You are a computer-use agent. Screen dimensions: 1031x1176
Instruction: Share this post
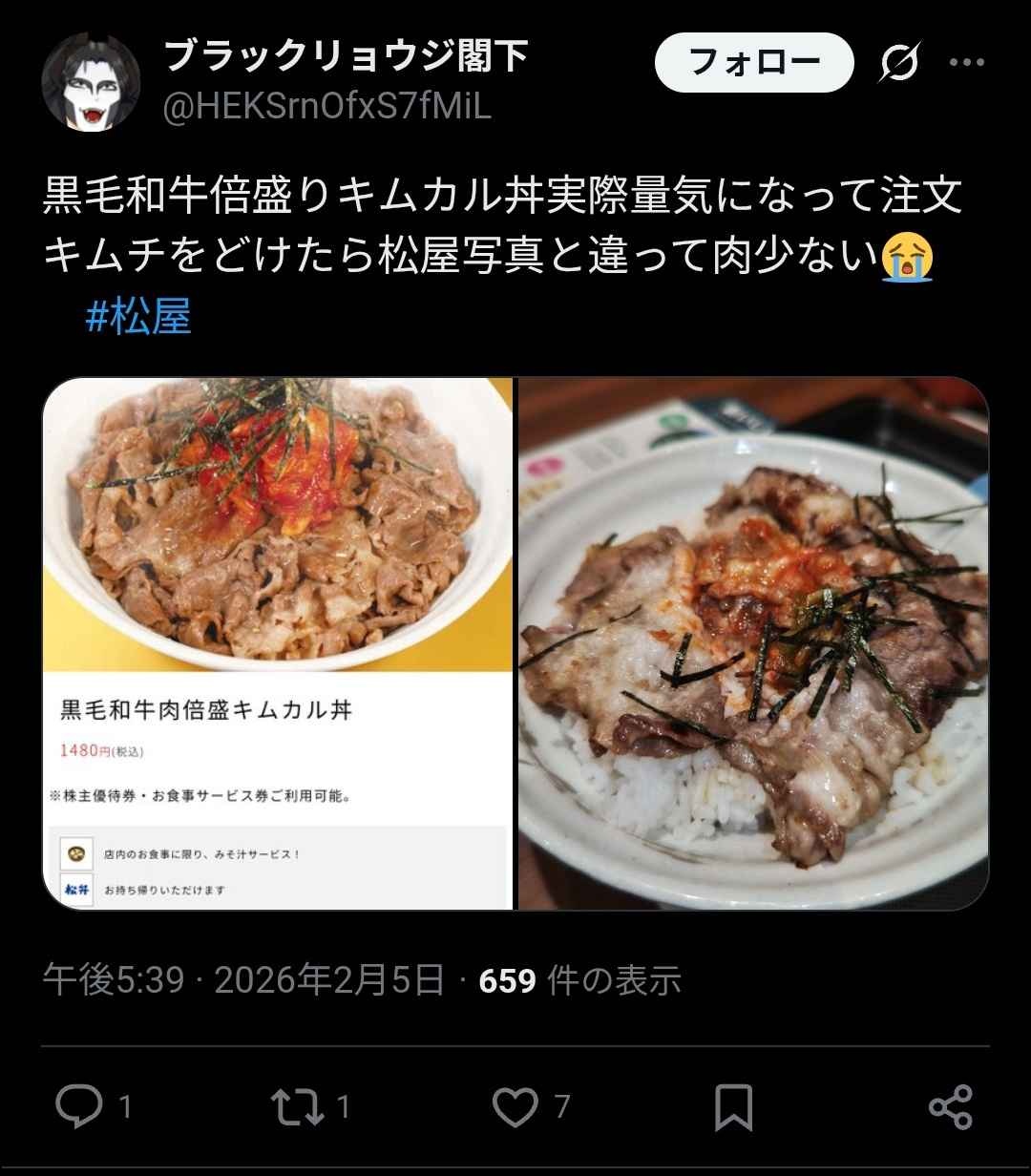pyautogui.click(x=950, y=1106)
